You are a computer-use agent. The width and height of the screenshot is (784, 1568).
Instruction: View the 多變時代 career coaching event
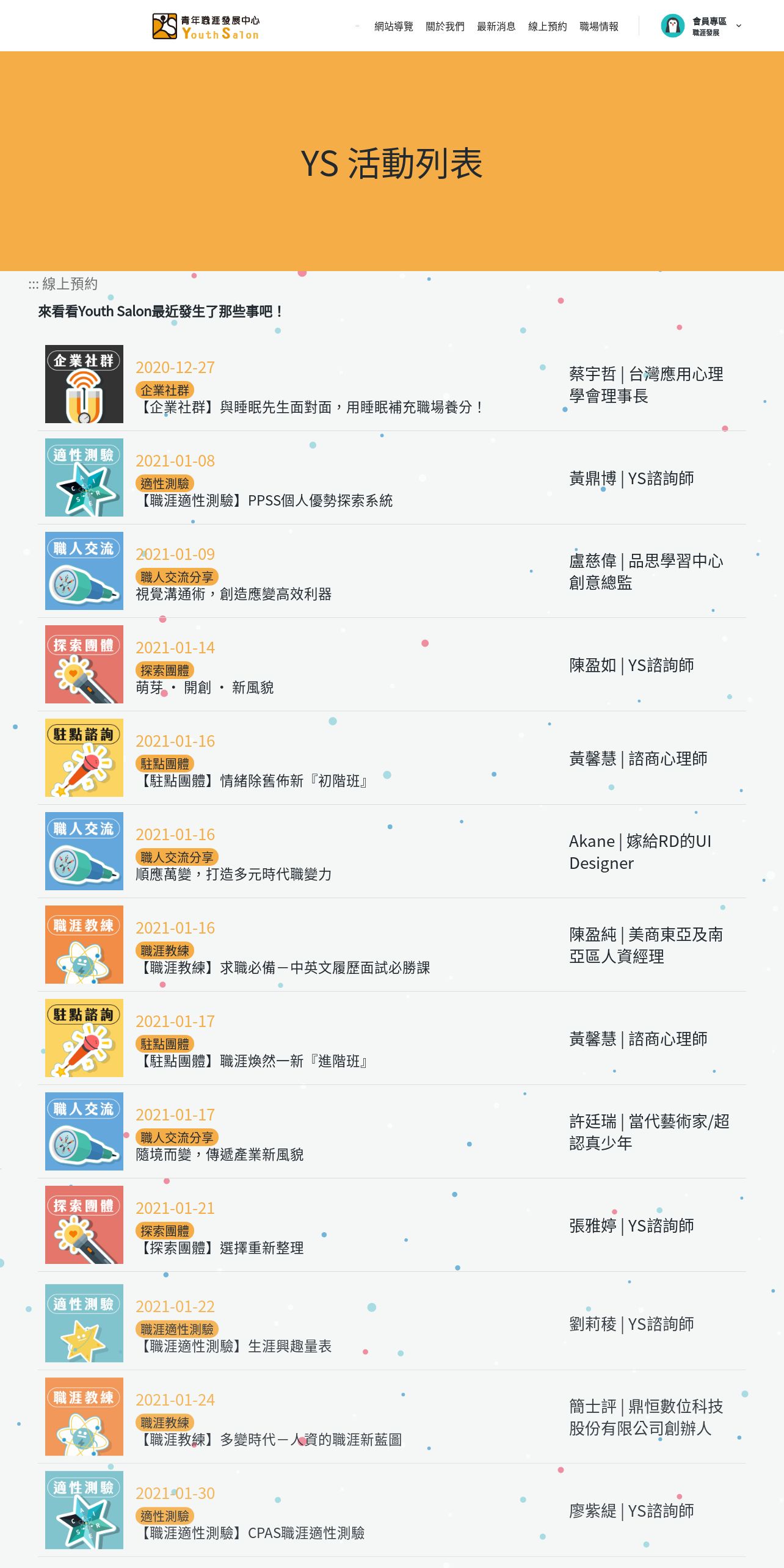pos(270,1440)
